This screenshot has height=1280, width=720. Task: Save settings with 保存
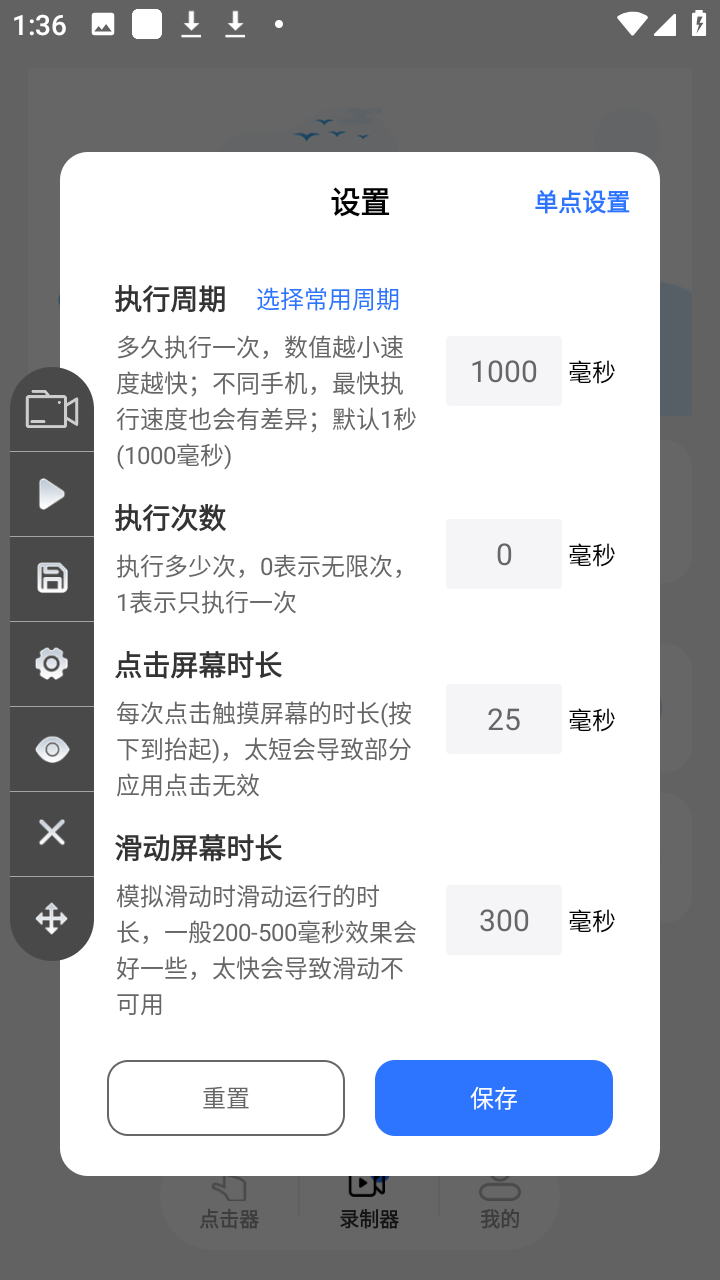494,1098
